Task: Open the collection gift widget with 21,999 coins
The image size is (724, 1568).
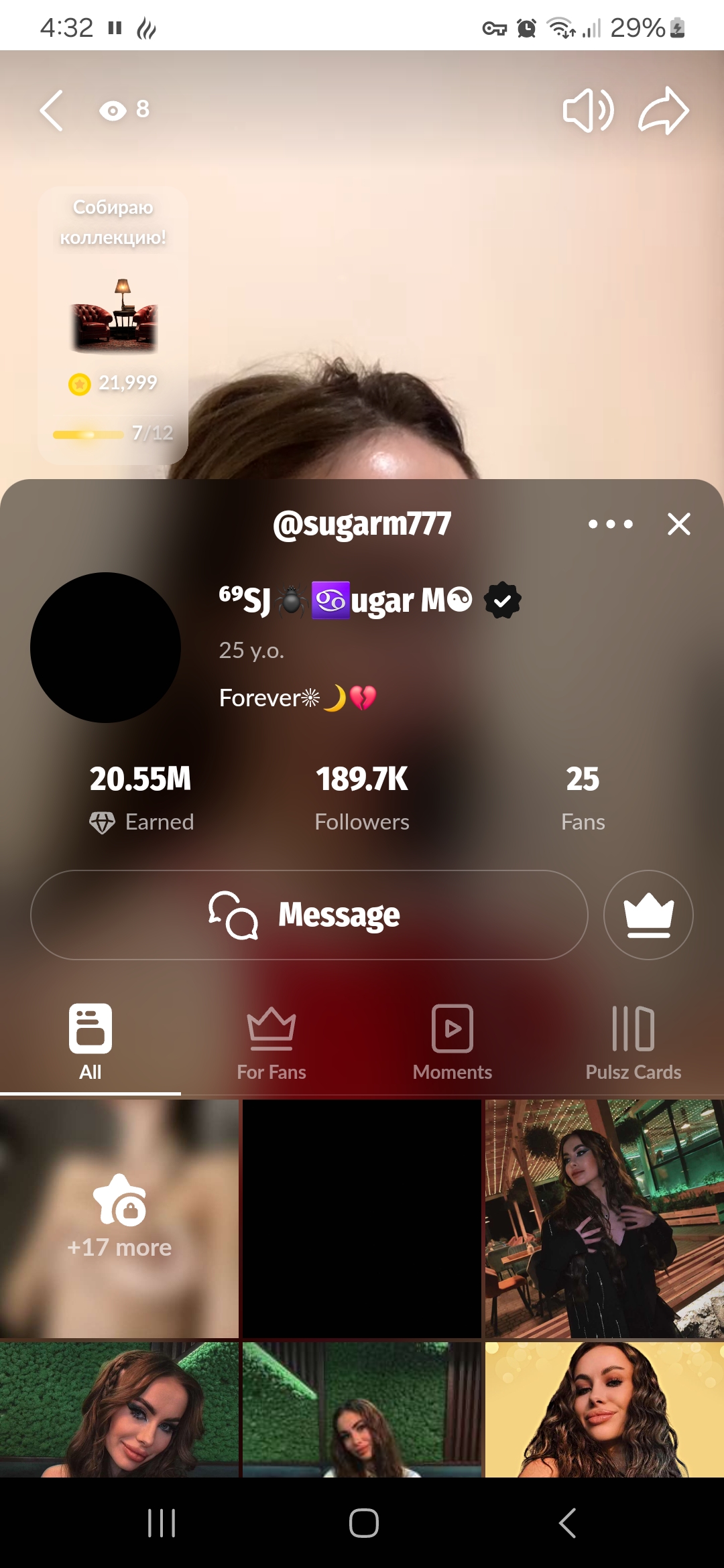Action: point(113,325)
